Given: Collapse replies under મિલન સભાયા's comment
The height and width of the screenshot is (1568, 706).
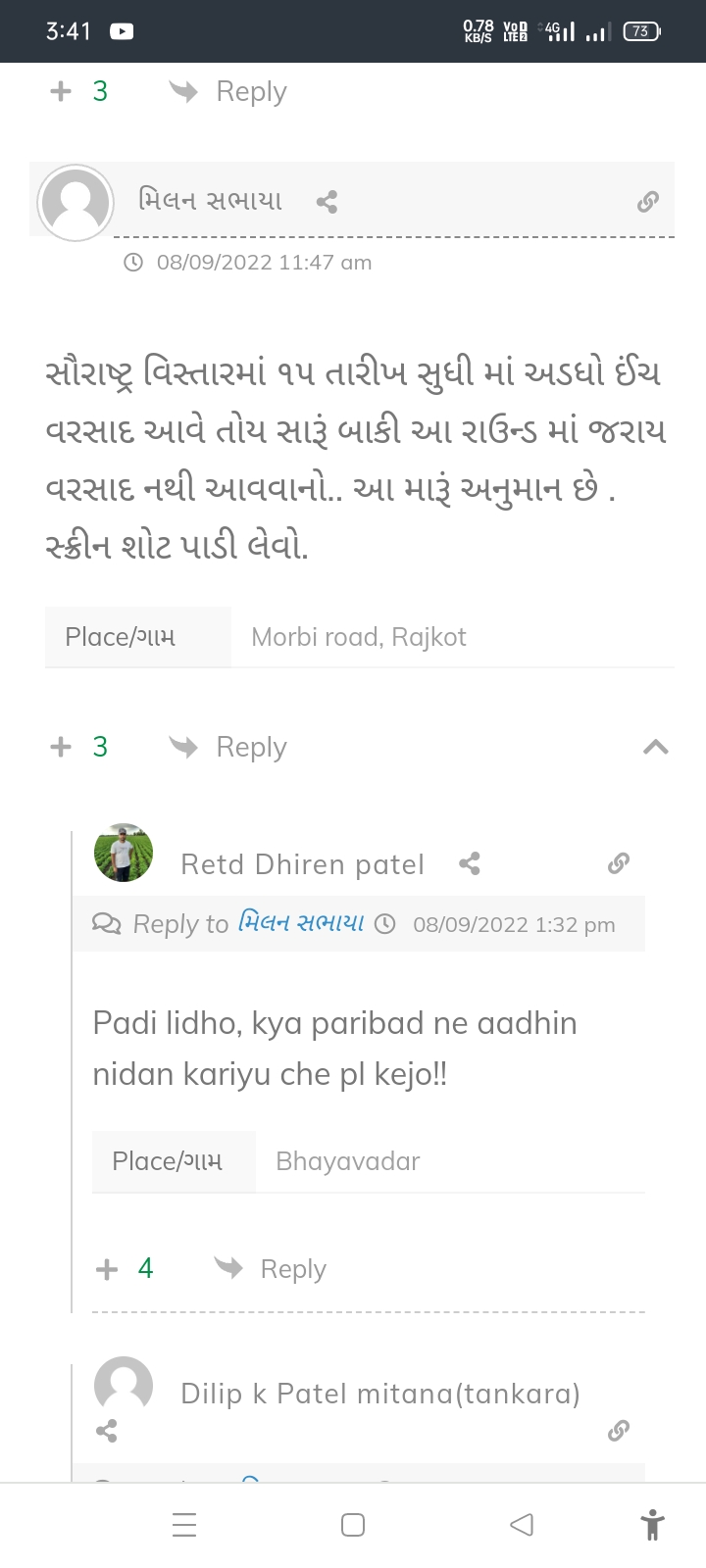Looking at the screenshot, I should coord(655,748).
